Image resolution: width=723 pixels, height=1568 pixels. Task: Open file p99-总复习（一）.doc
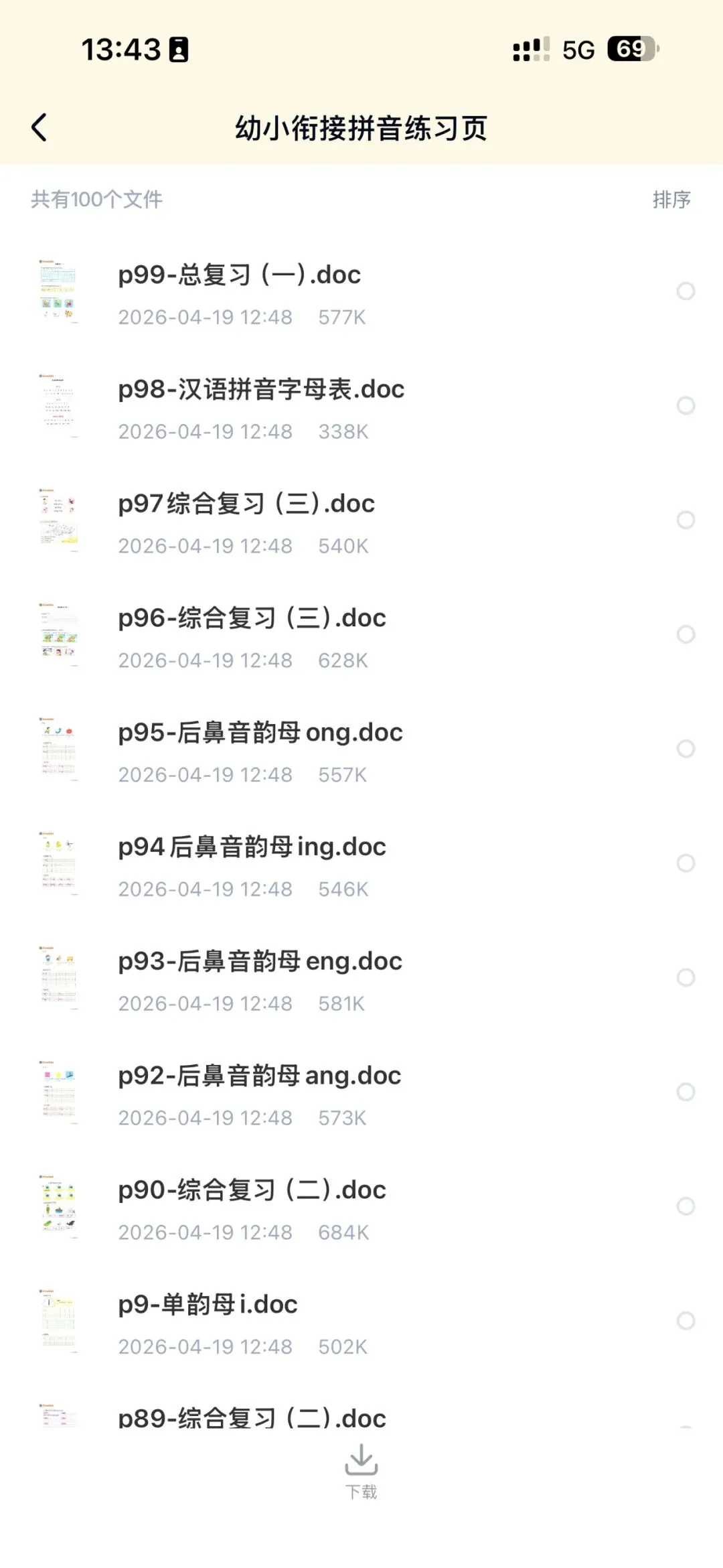click(x=361, y=291)
